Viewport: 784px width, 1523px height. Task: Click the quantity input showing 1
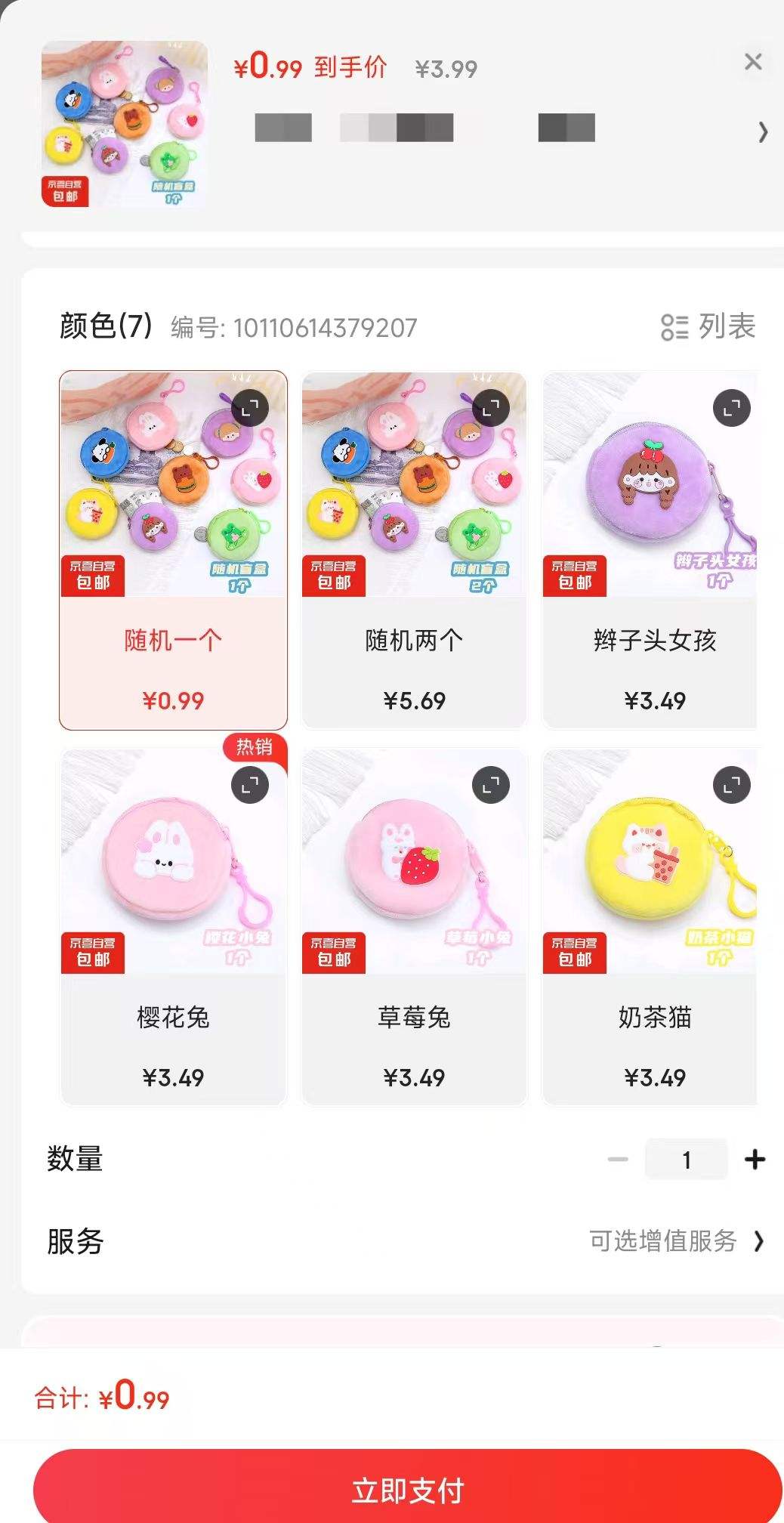(x=686, y=1157)
